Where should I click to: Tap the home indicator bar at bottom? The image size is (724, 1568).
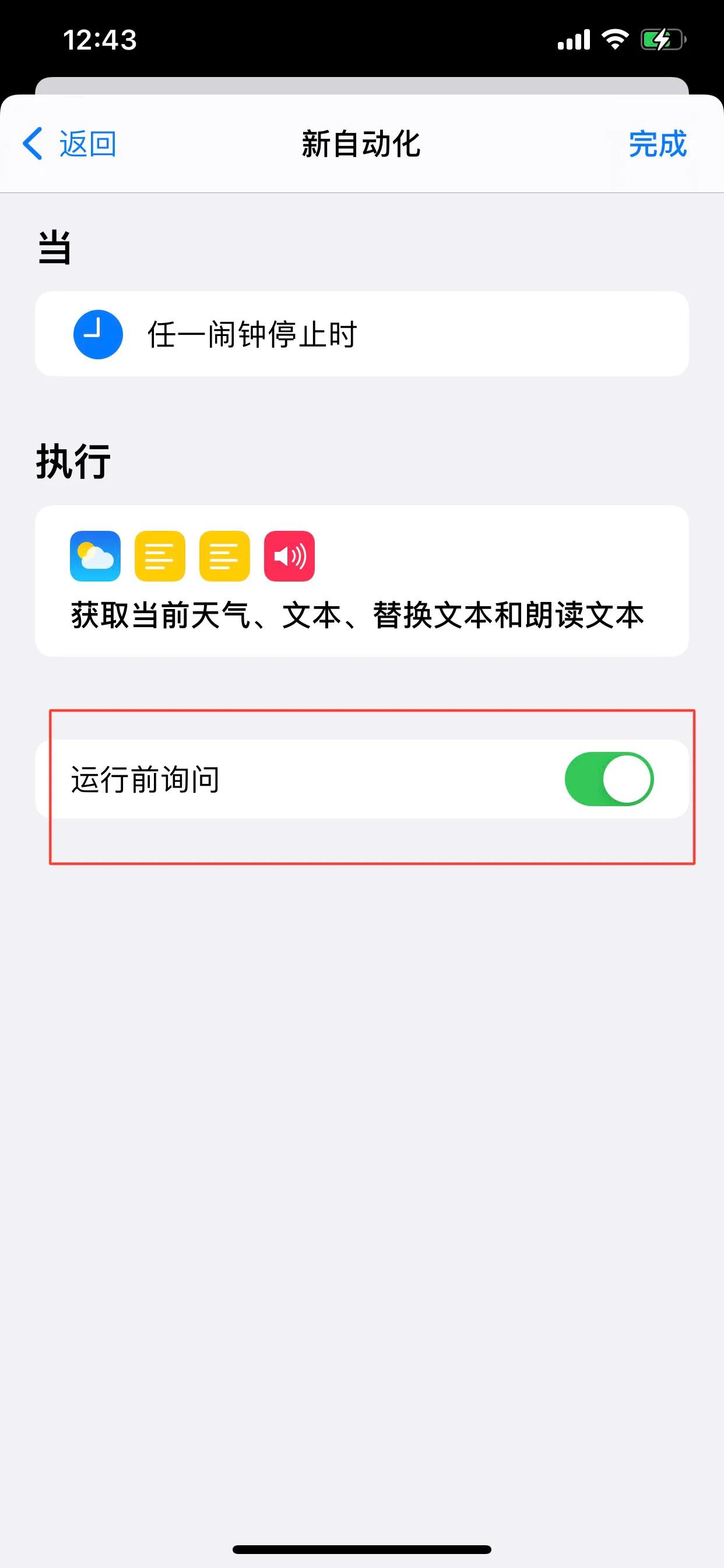[x=362, y=1550]
